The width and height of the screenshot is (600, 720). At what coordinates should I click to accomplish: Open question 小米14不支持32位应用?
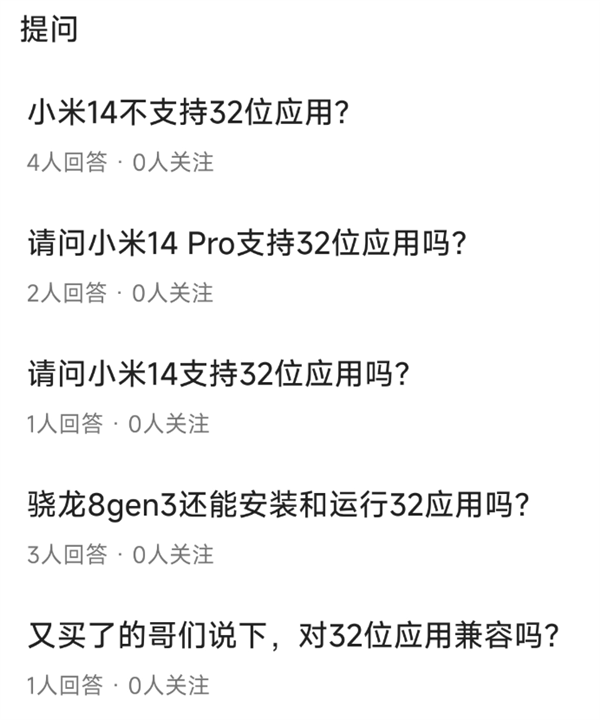tap(187, 115)
